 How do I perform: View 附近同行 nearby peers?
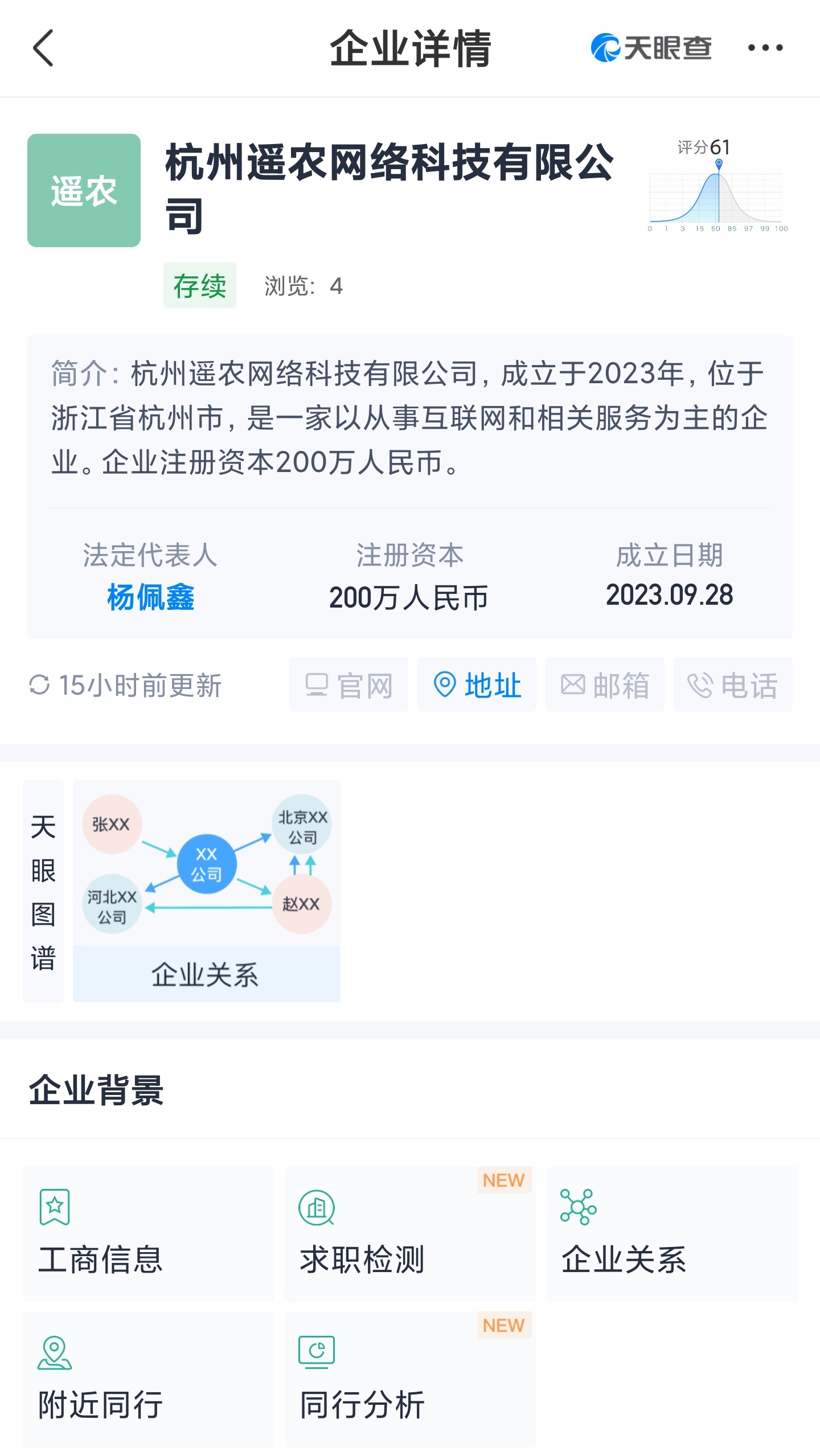coord(148,1380)
